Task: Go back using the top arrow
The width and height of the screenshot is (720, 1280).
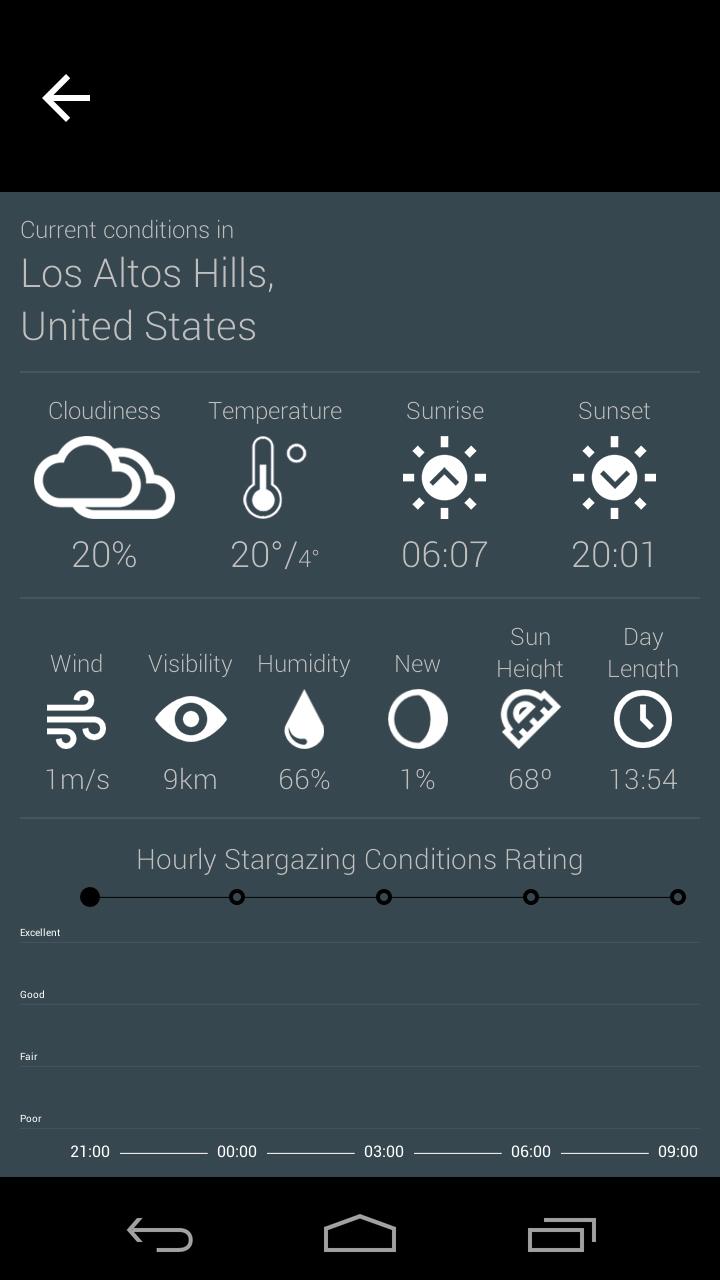Action: (x=66, y=98)
